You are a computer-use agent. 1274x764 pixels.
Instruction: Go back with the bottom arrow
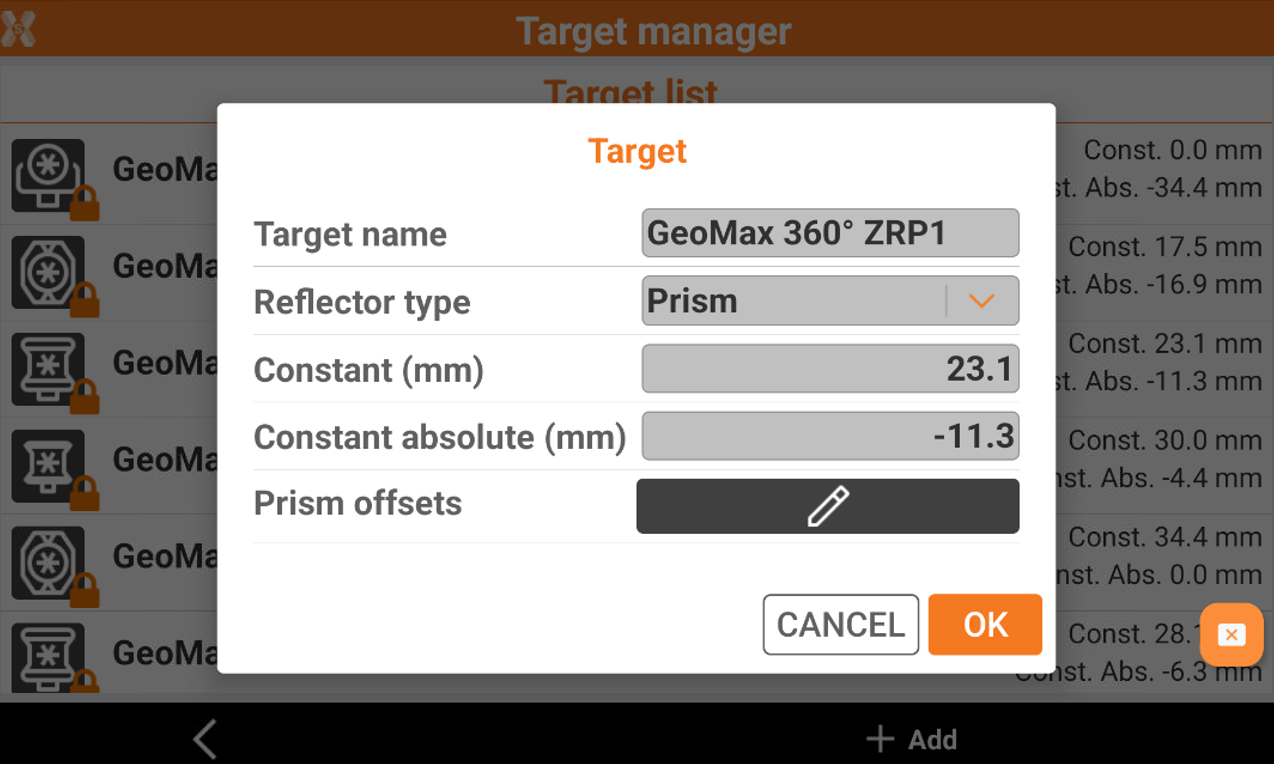pyautogui.click(x=205, y=739)
